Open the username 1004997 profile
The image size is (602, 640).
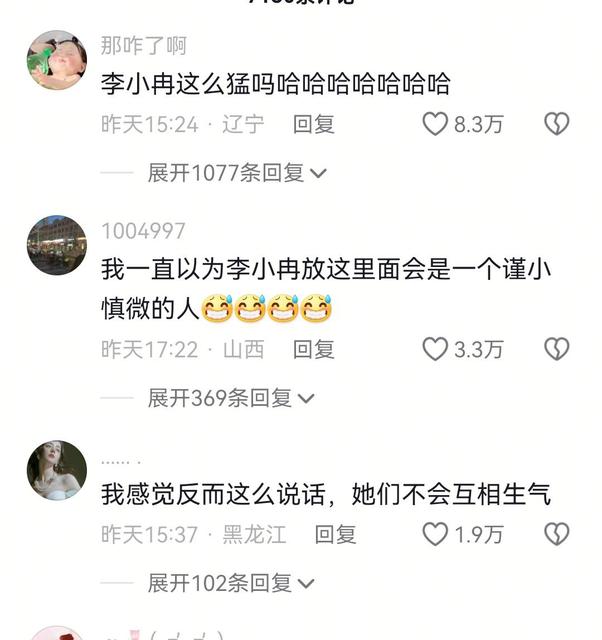coord(143,231)
